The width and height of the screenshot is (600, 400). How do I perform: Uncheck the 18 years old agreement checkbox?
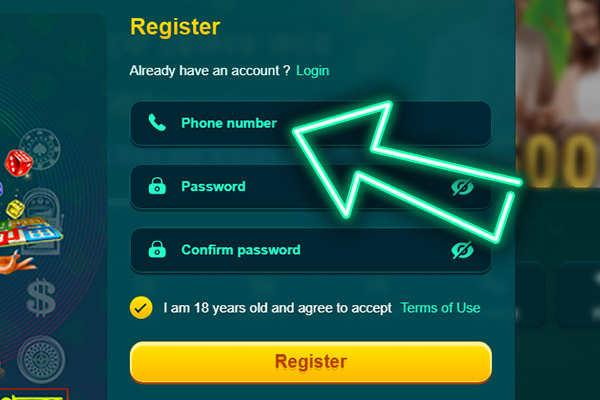click(x=141, y=308)
